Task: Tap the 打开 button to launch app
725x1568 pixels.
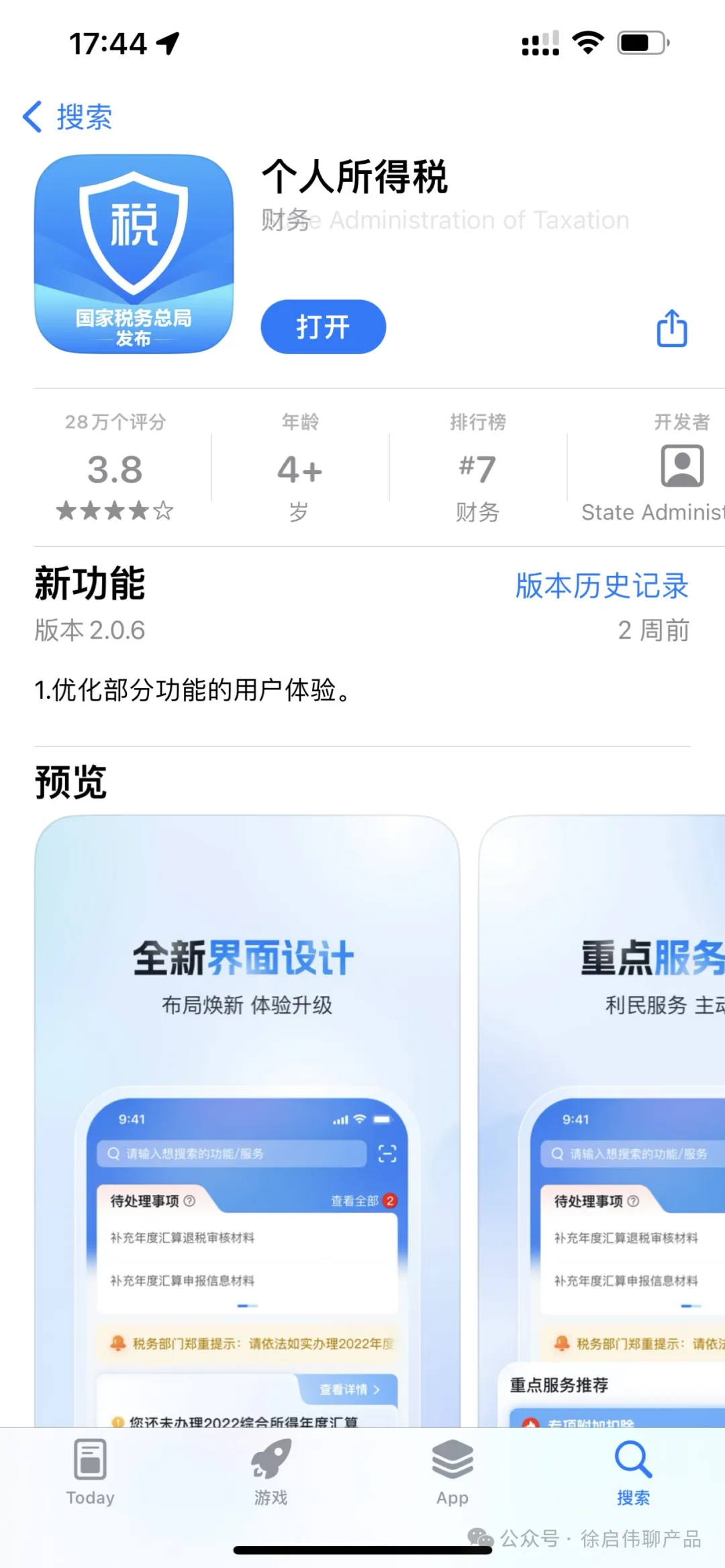Action: [323, 327]
